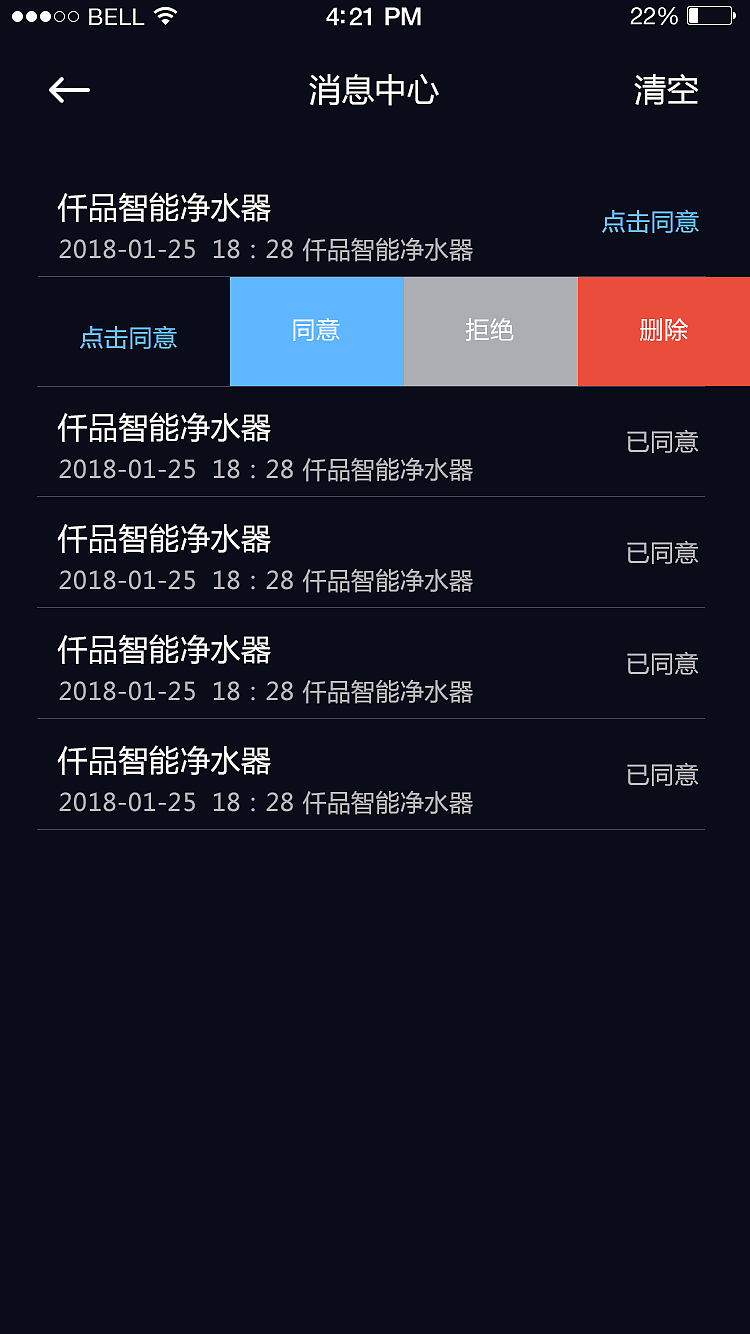
Task: Tap the 同意 agree button
Action: (316, 331)
